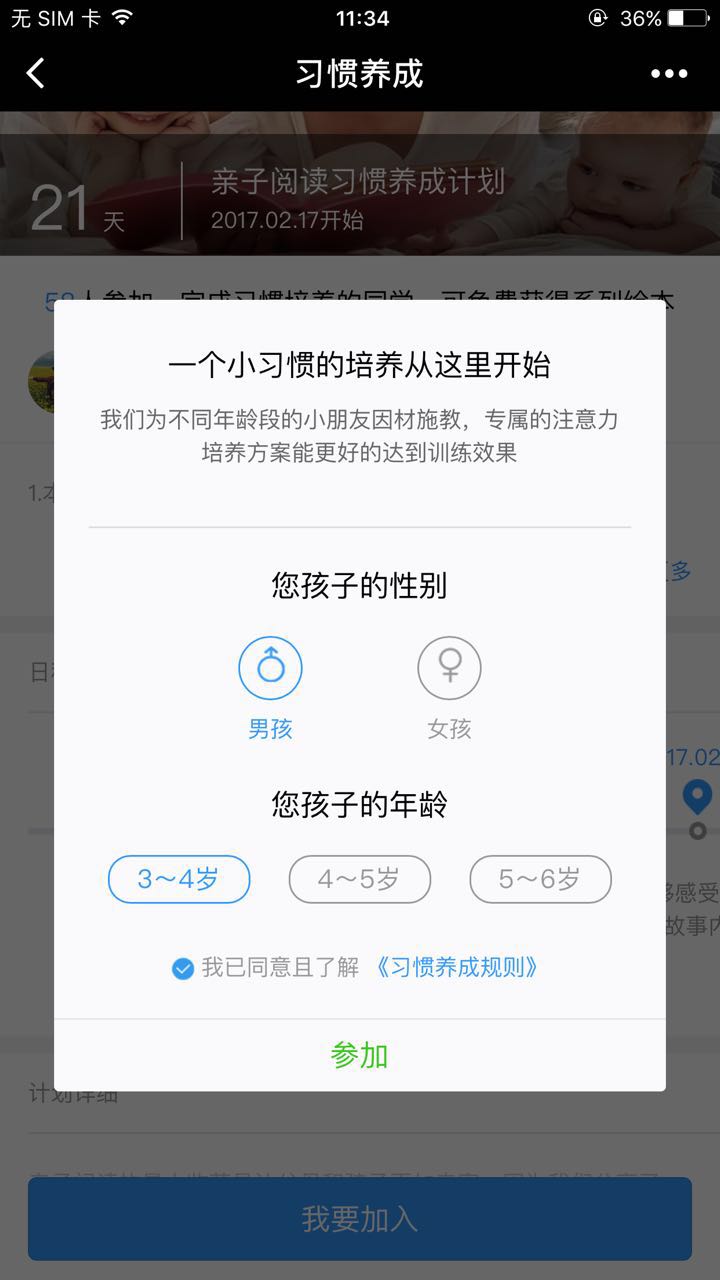Uncheck the 我已同意且了解 agreement checkbox
Viewport: 720px width, 1280px height.
(183, 968)
